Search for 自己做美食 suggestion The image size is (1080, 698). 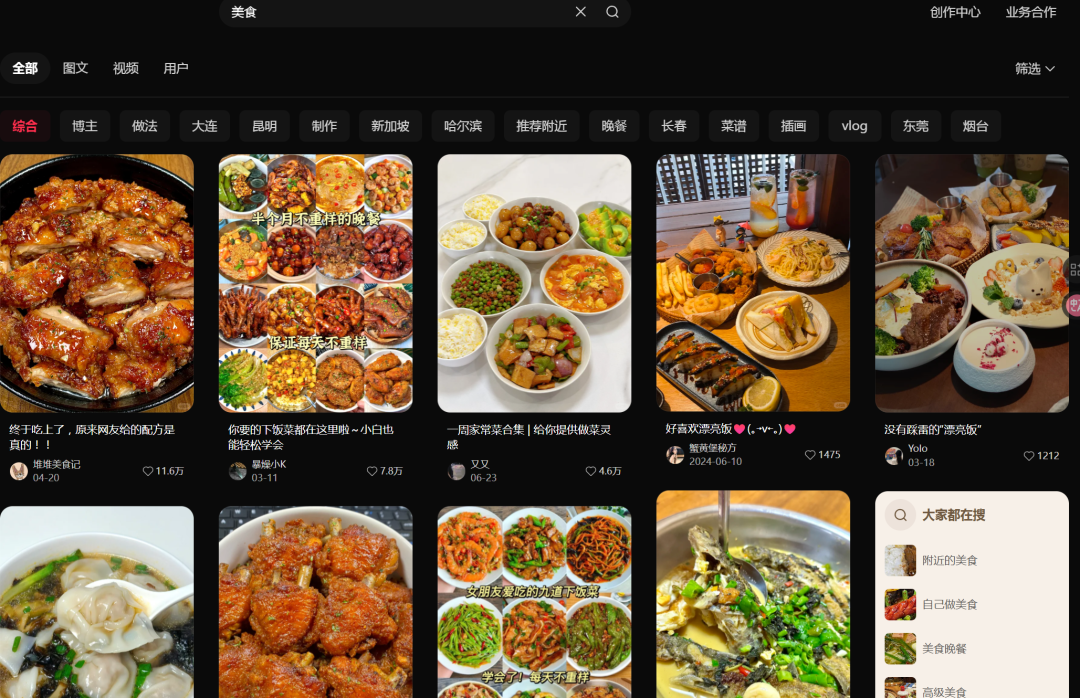pyautogui.click(x=950, y=604)
